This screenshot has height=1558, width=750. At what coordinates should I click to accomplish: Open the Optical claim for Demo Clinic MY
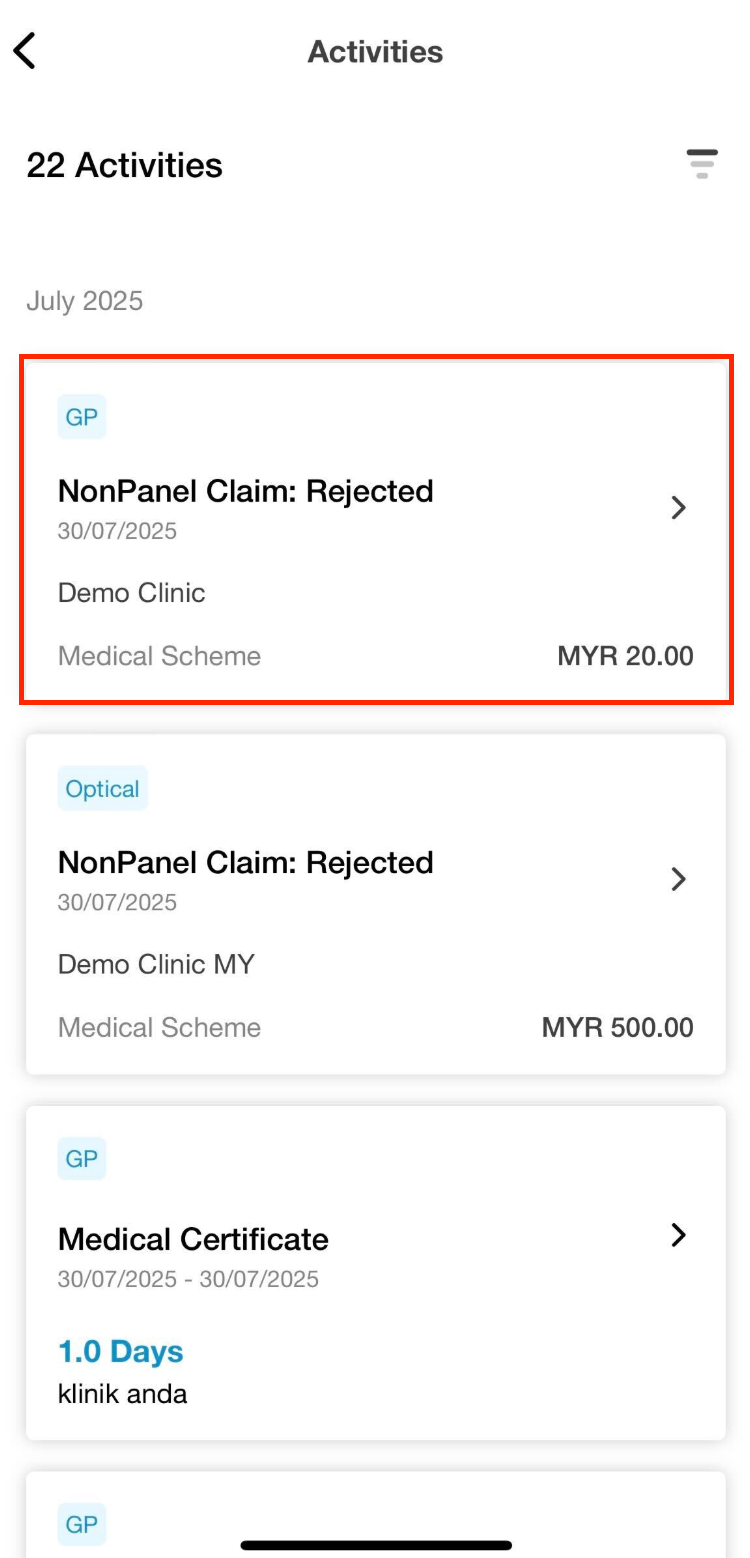(x=376, y=904)
